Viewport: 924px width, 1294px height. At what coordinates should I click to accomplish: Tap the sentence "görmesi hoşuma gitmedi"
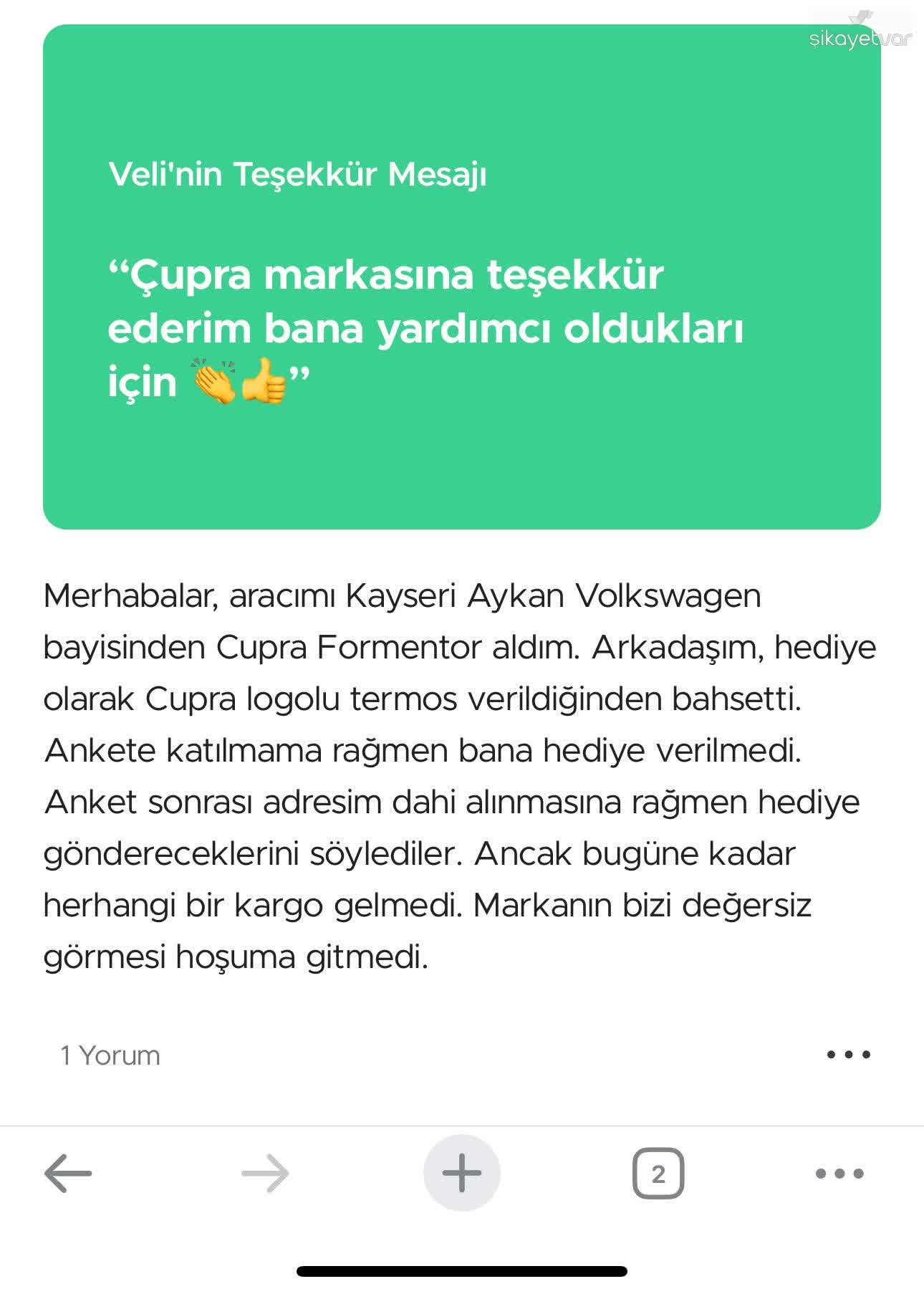[x=236, y=955]
